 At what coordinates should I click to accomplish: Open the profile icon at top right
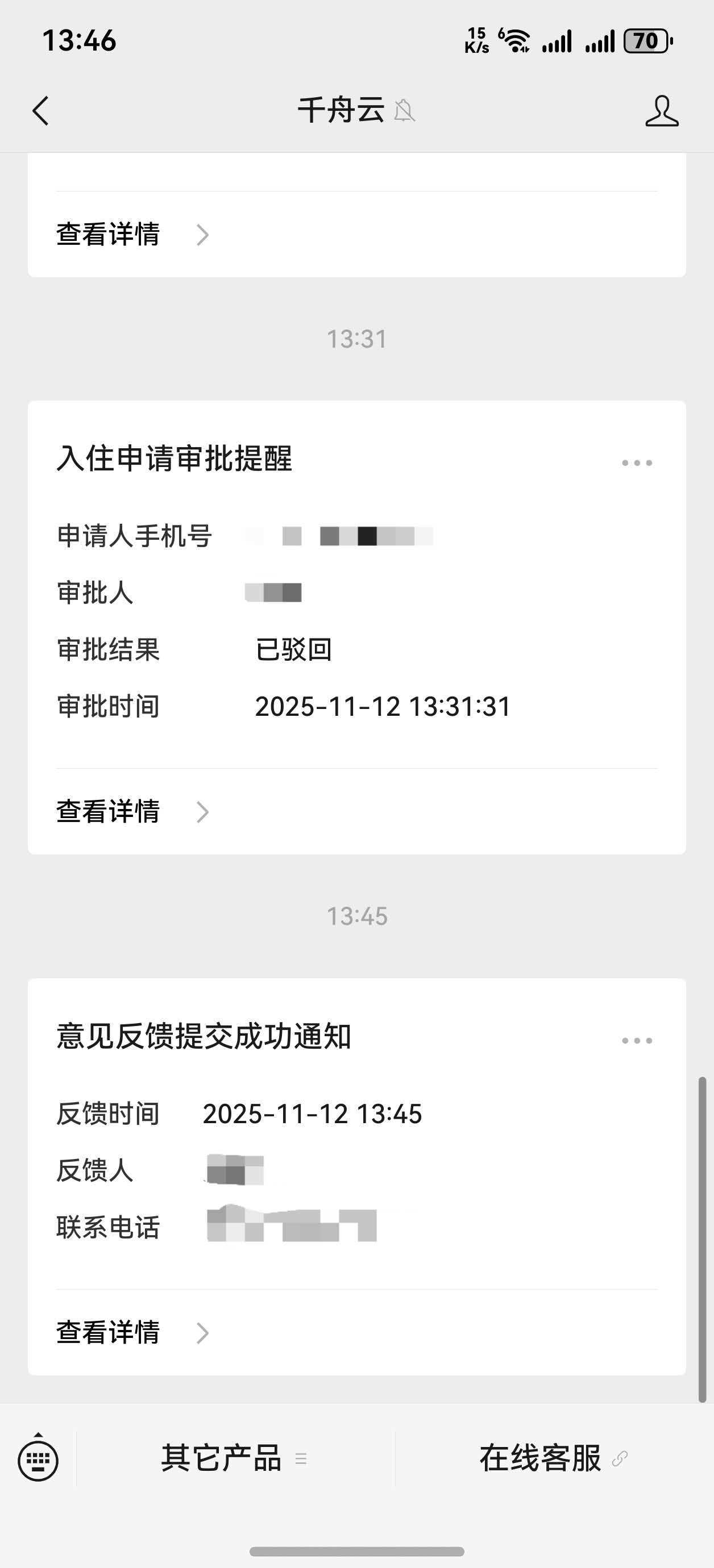click(x=662, y=112)
